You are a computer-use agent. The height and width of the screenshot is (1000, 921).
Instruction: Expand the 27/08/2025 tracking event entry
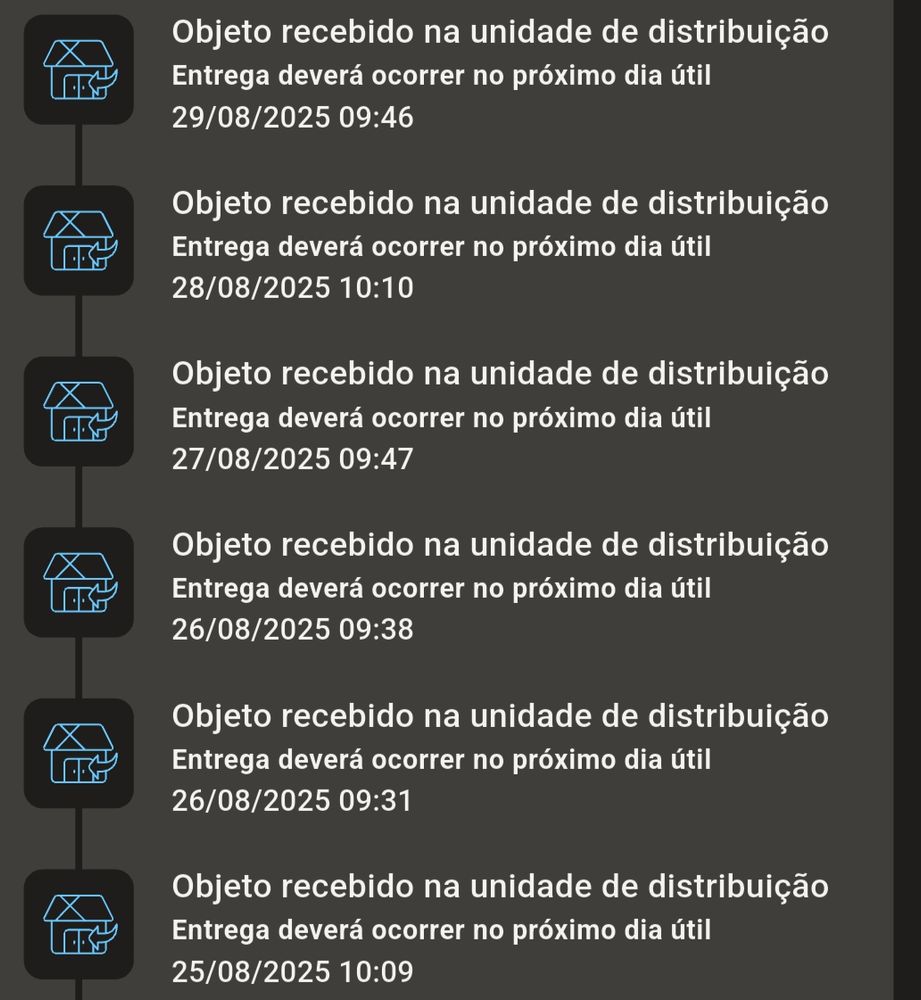500,373
